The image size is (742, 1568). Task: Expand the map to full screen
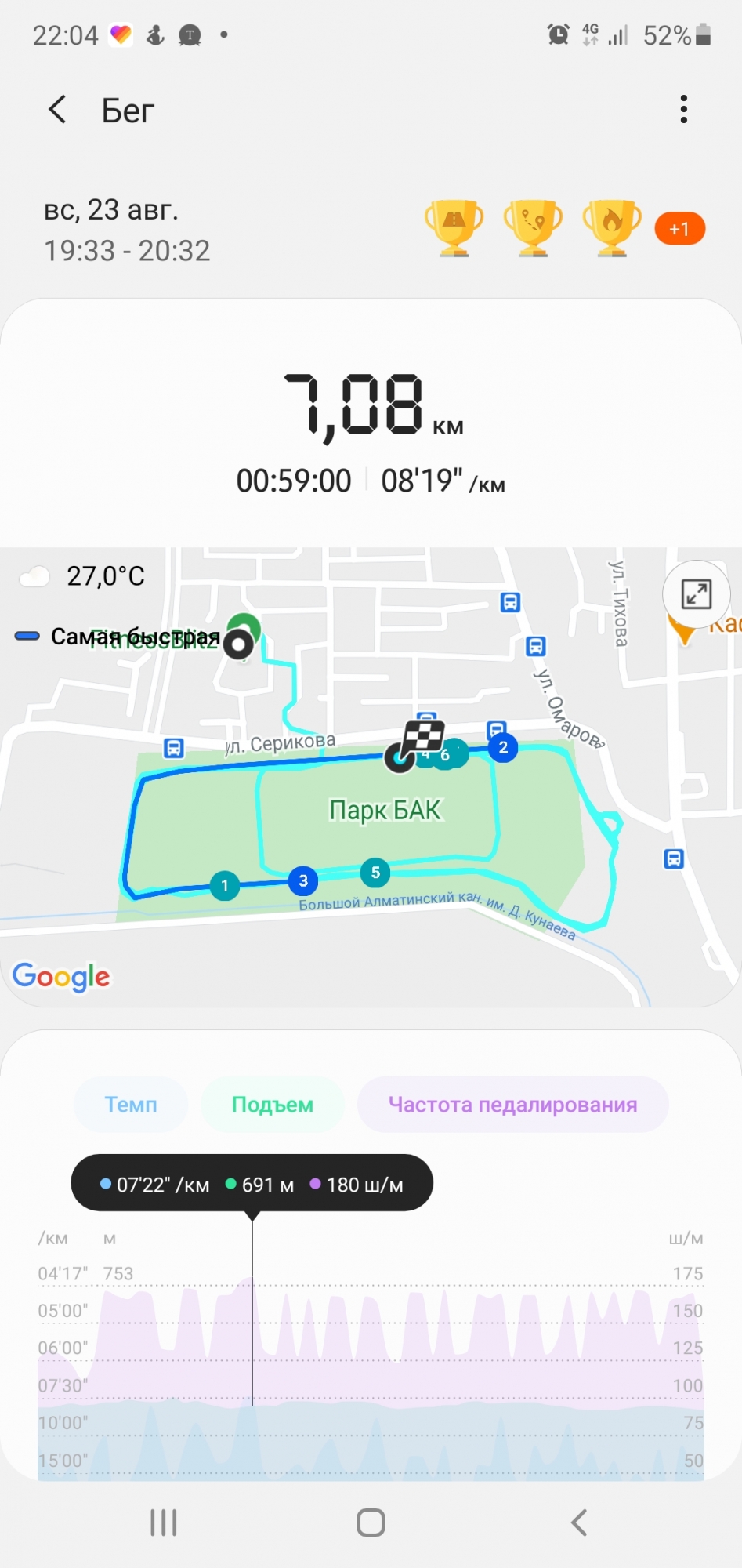(x=696, y=594)
